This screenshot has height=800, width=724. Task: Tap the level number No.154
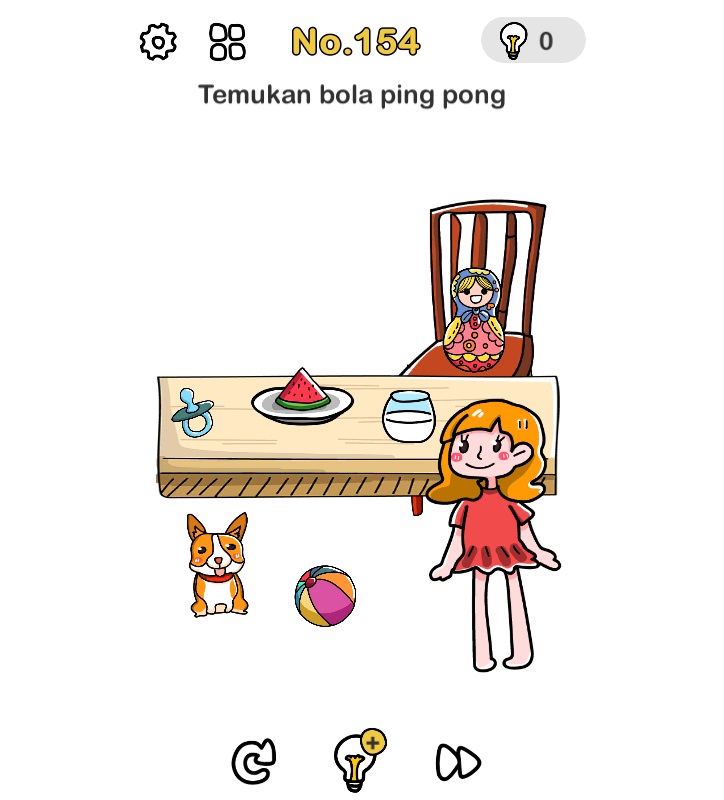357,42
